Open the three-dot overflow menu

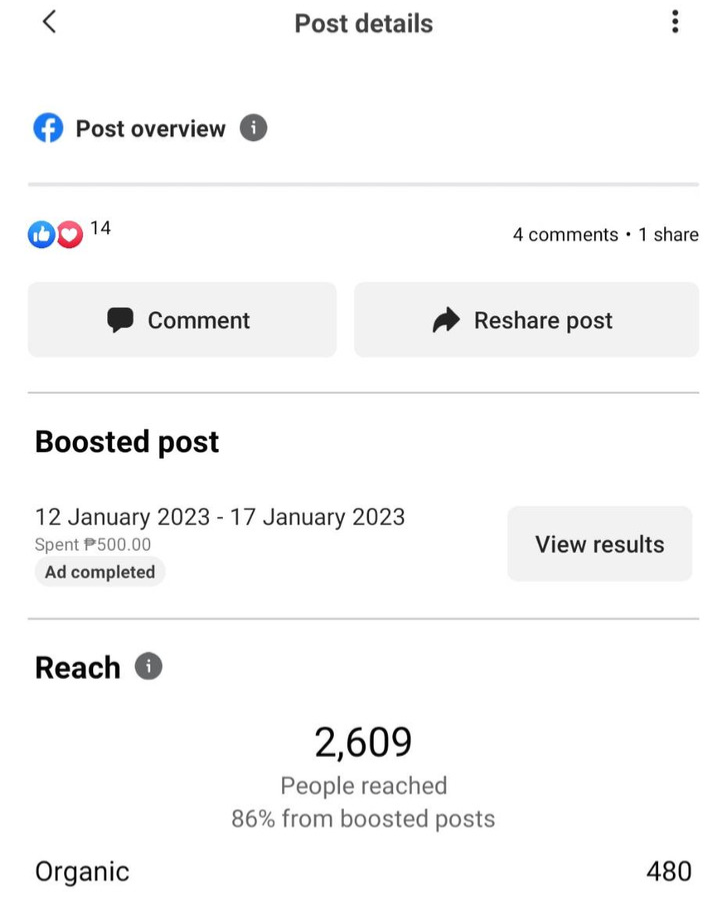pos(676,22)
